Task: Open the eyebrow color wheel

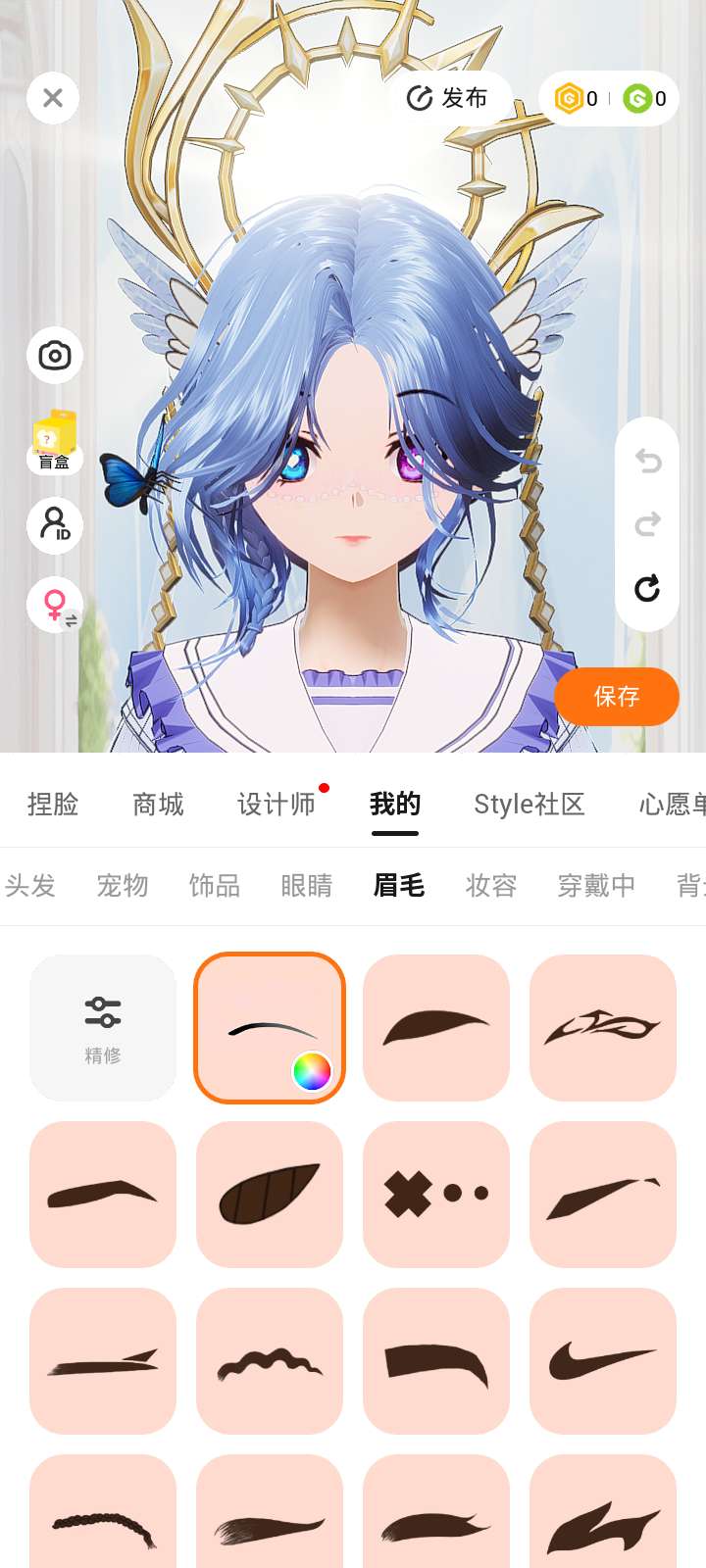Action: pos(312,1071)
